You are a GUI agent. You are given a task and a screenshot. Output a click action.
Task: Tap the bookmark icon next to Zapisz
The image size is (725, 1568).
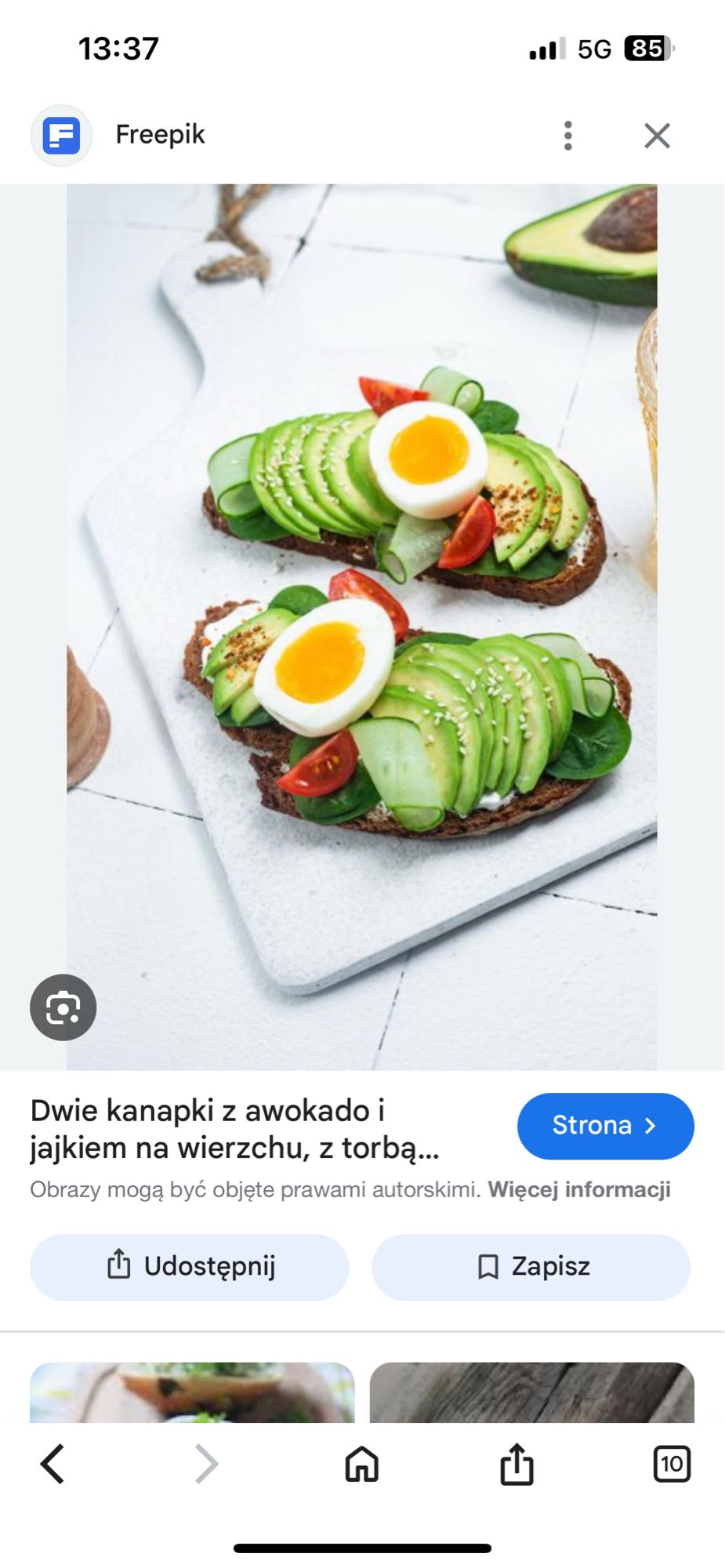tap(488, 1265)
